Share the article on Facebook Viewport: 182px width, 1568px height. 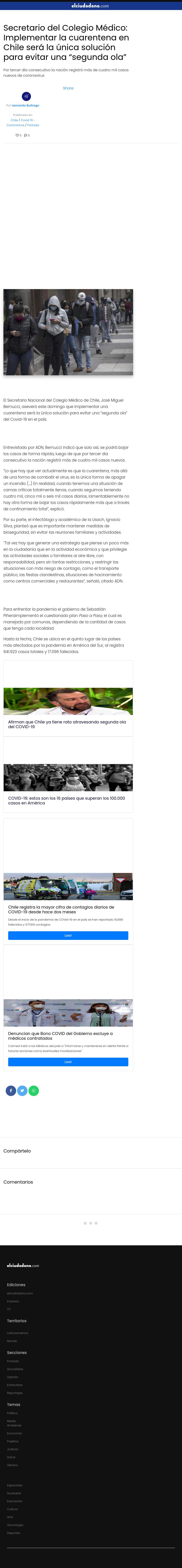[x=10, y=1090]
